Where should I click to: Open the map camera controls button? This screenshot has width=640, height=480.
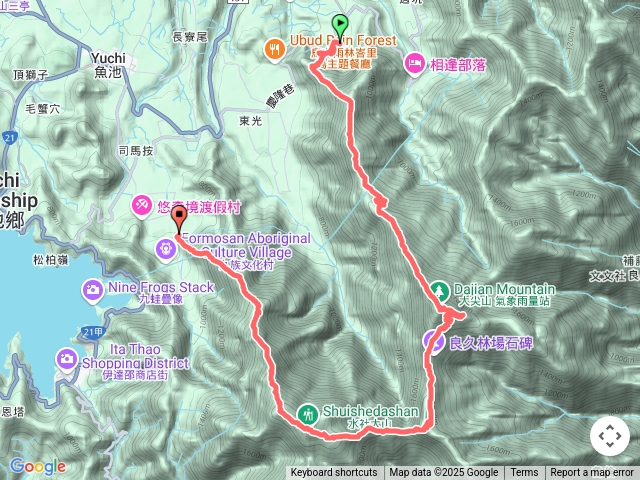(610, 436)
